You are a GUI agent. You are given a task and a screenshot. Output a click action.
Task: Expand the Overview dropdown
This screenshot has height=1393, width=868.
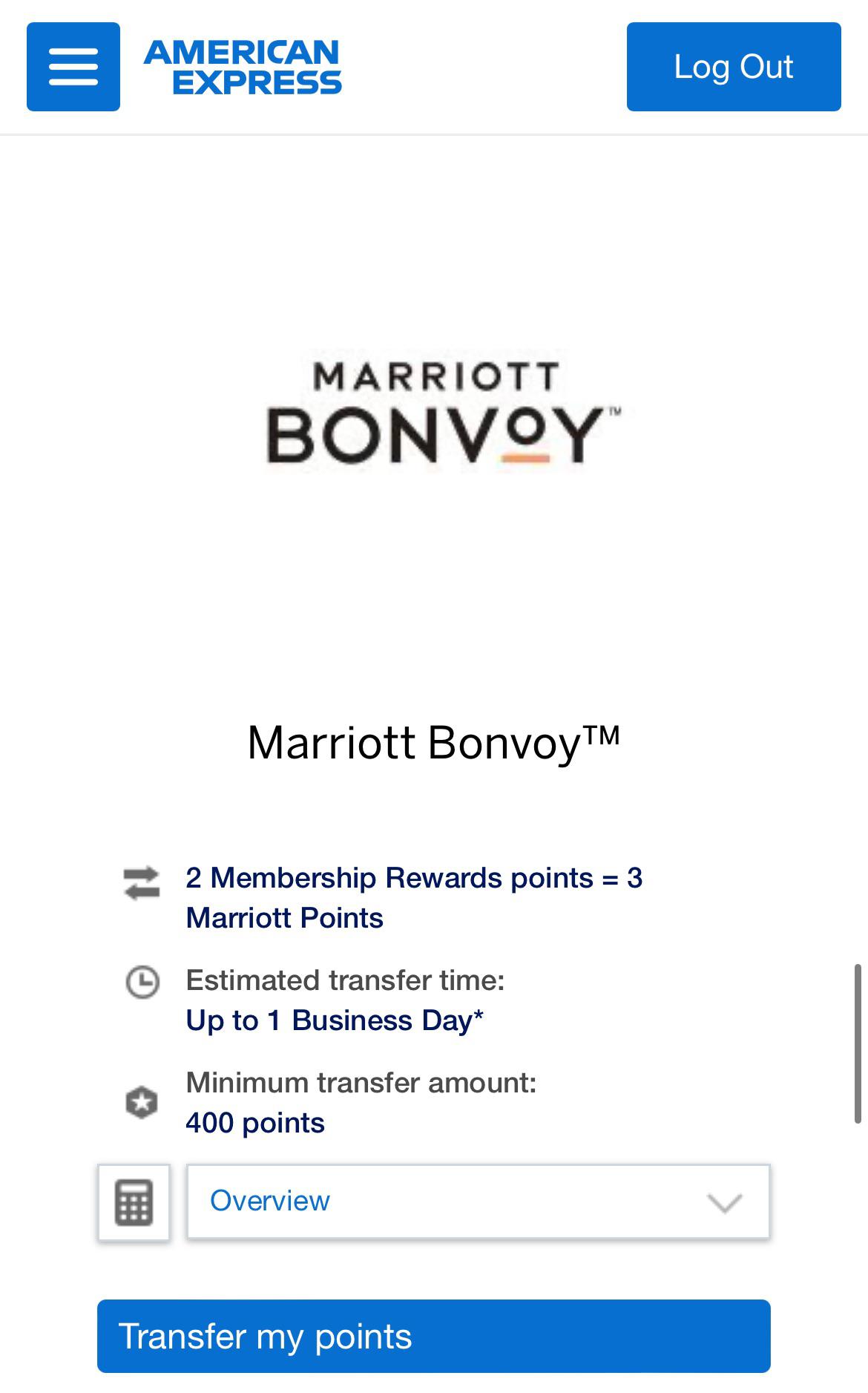478,1202
